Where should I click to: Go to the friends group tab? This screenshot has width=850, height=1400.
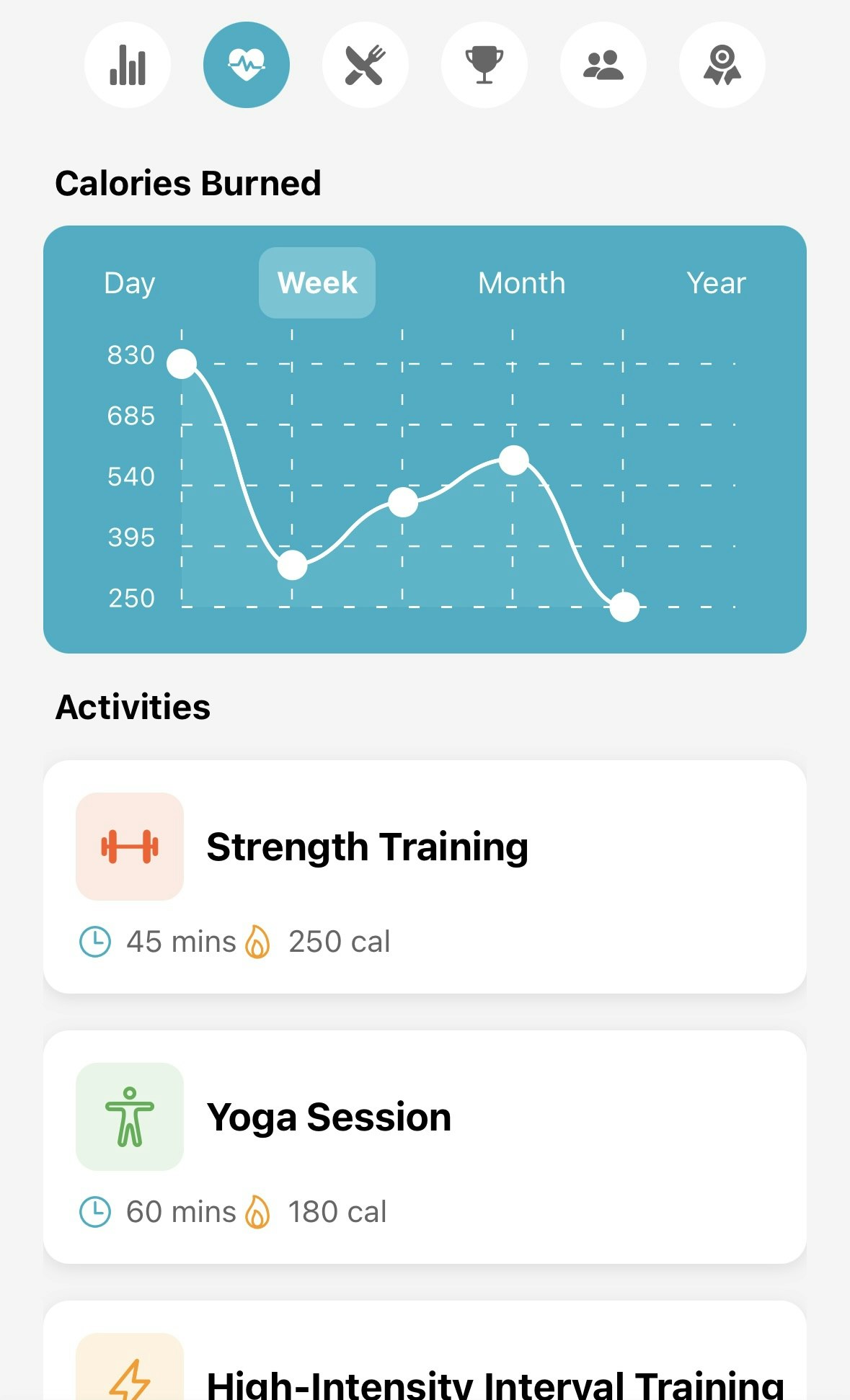[603, 65]
